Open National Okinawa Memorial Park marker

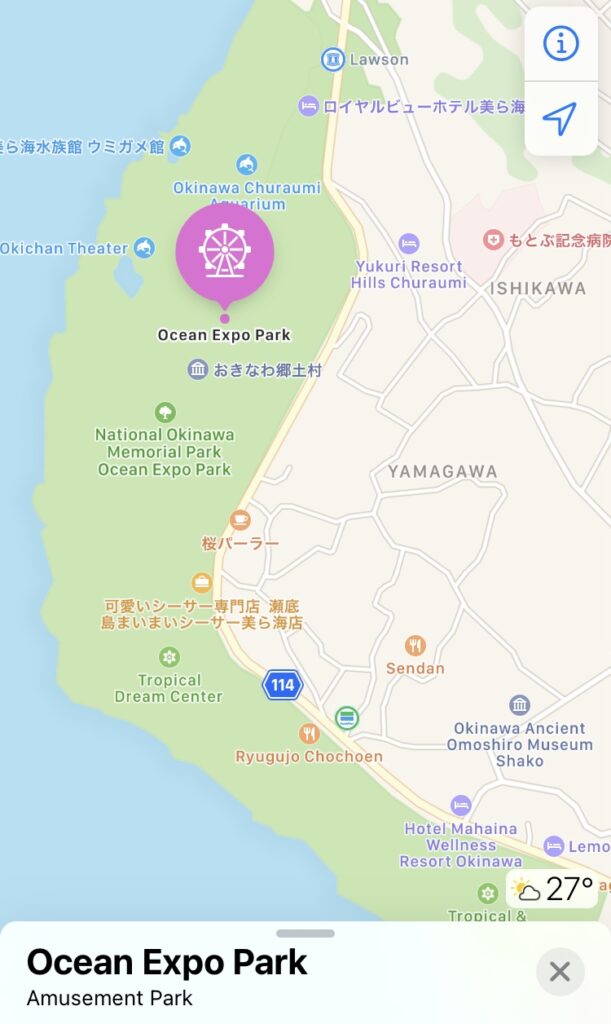tap(165, 412)
